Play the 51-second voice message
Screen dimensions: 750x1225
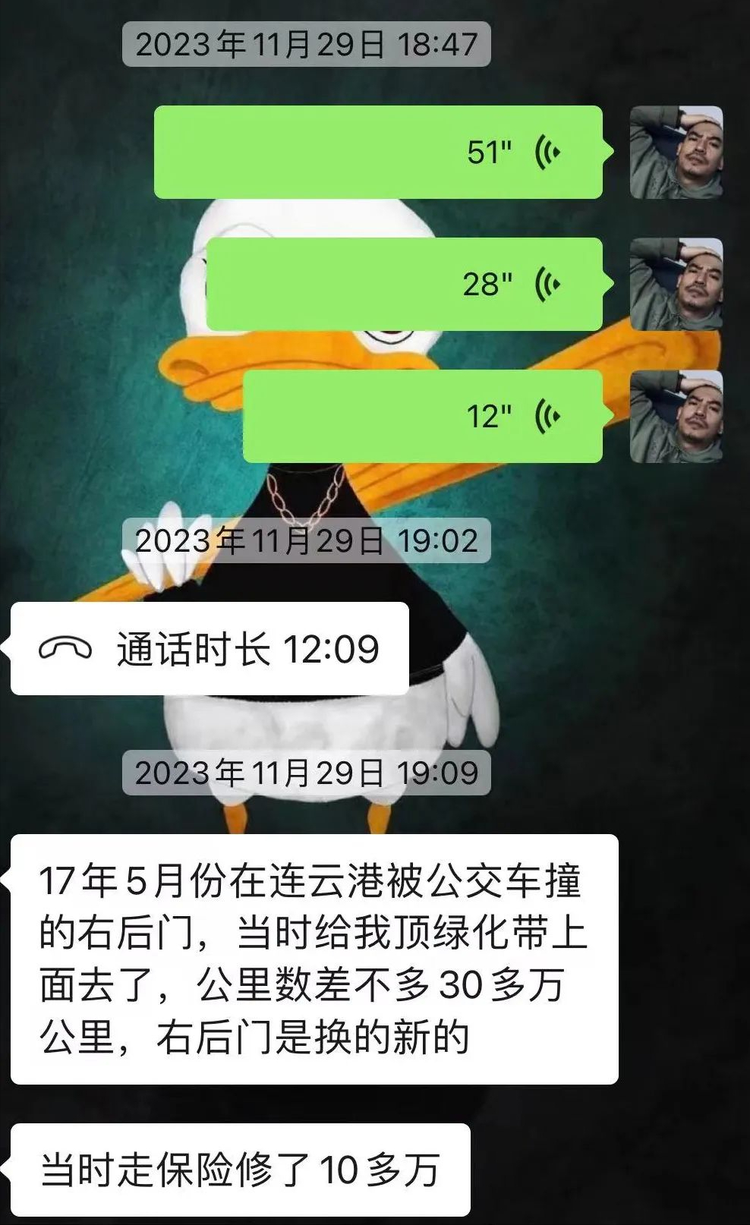(378, 152)
